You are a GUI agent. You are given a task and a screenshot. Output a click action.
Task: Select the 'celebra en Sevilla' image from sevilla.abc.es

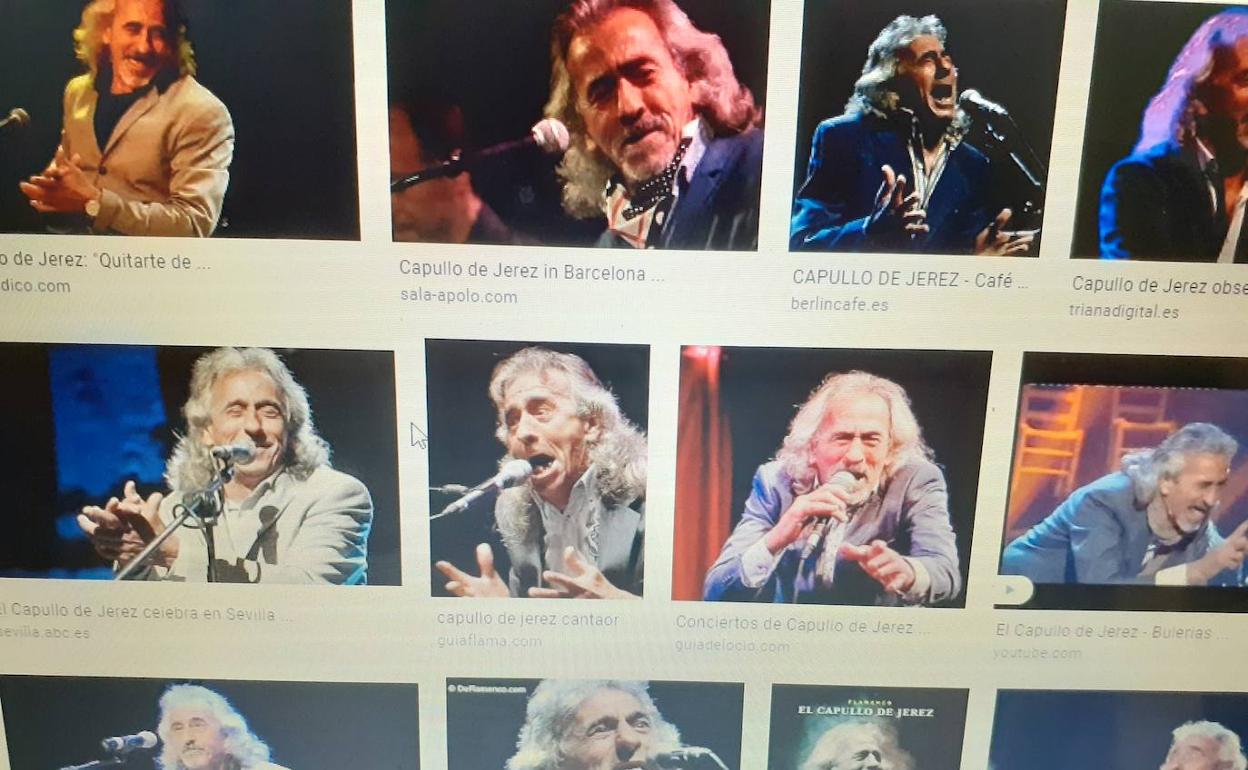(x=199, y=465)
